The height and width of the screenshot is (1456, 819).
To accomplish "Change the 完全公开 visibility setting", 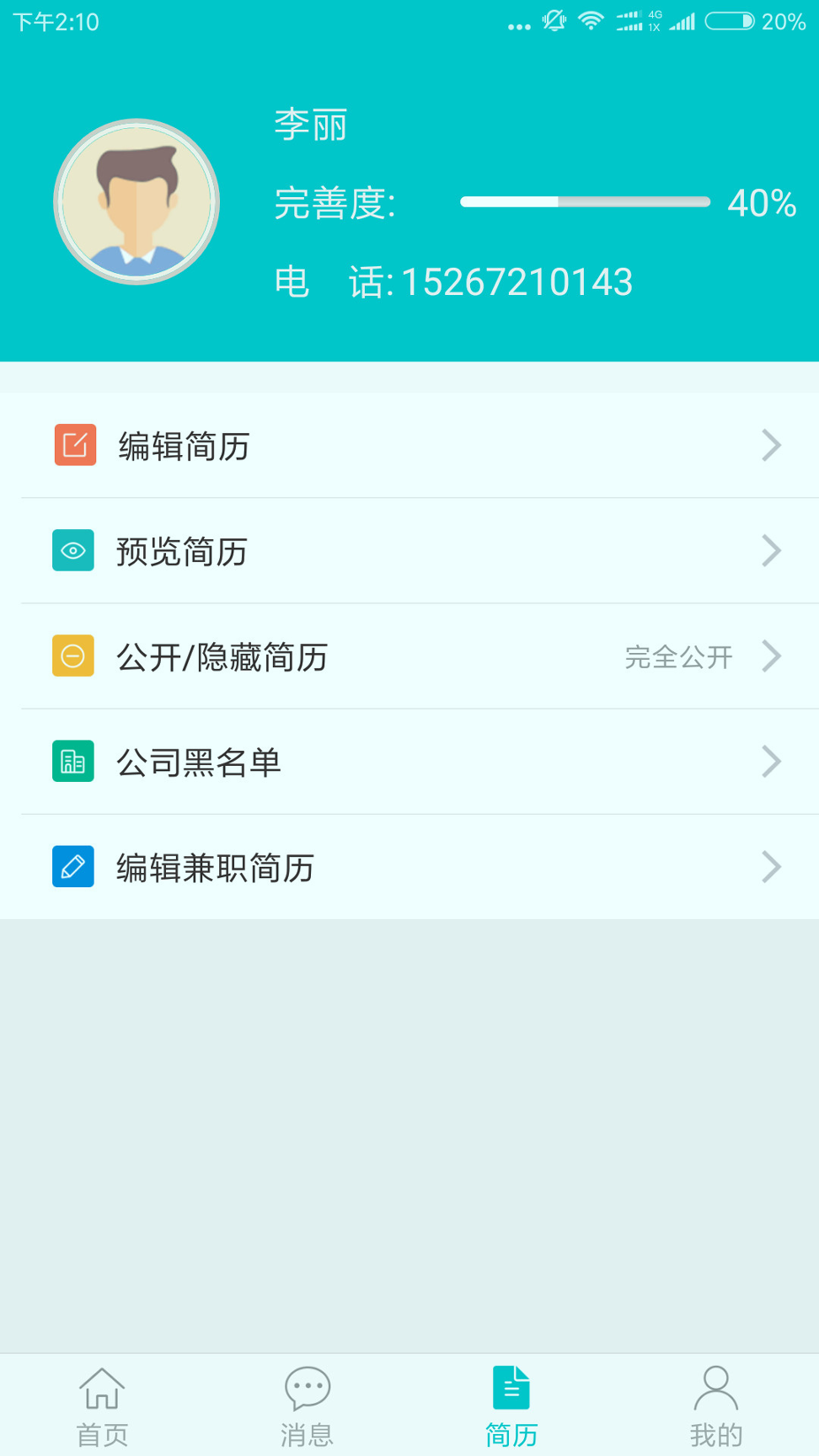I will pos(677,657).
